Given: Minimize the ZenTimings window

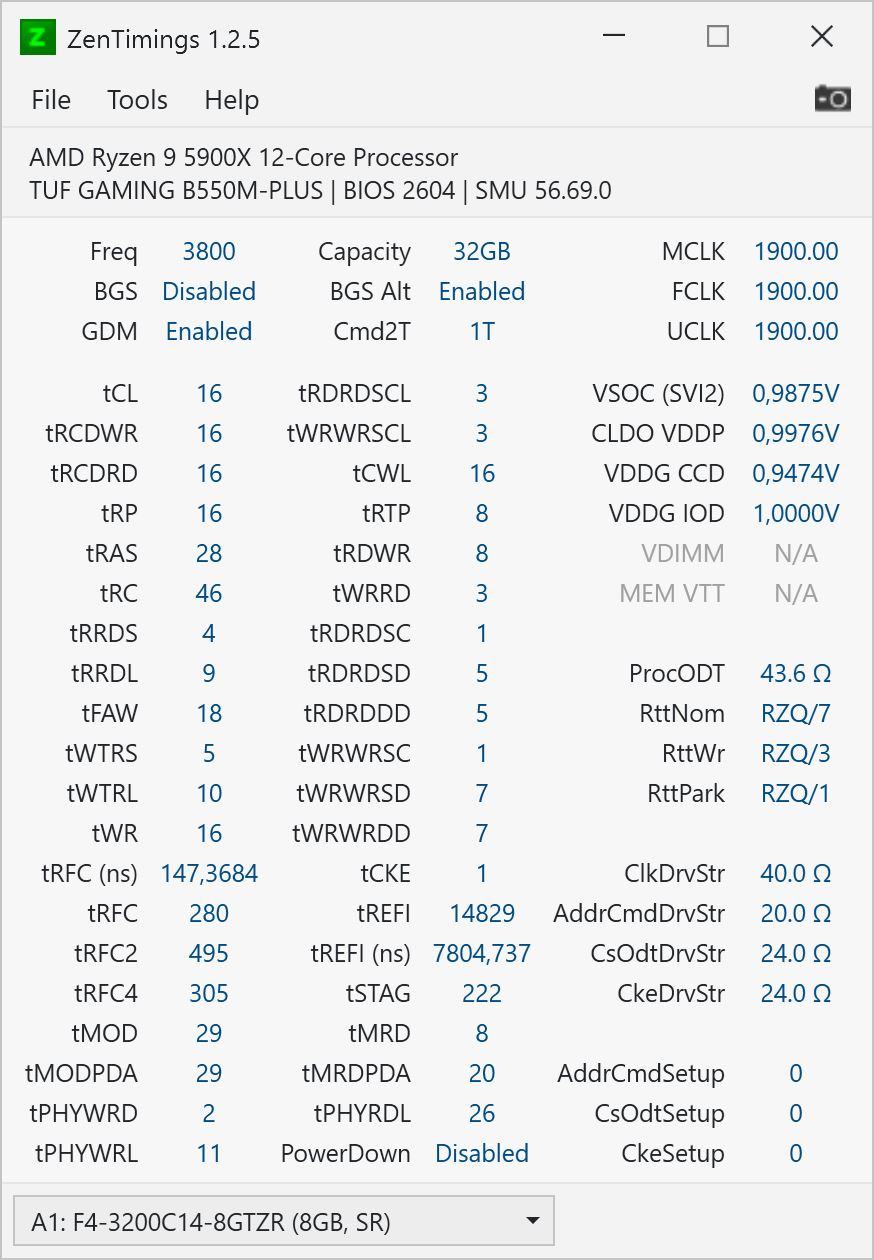Looking at the screenshot, I should pyautogui.click(x=614, y=37).
